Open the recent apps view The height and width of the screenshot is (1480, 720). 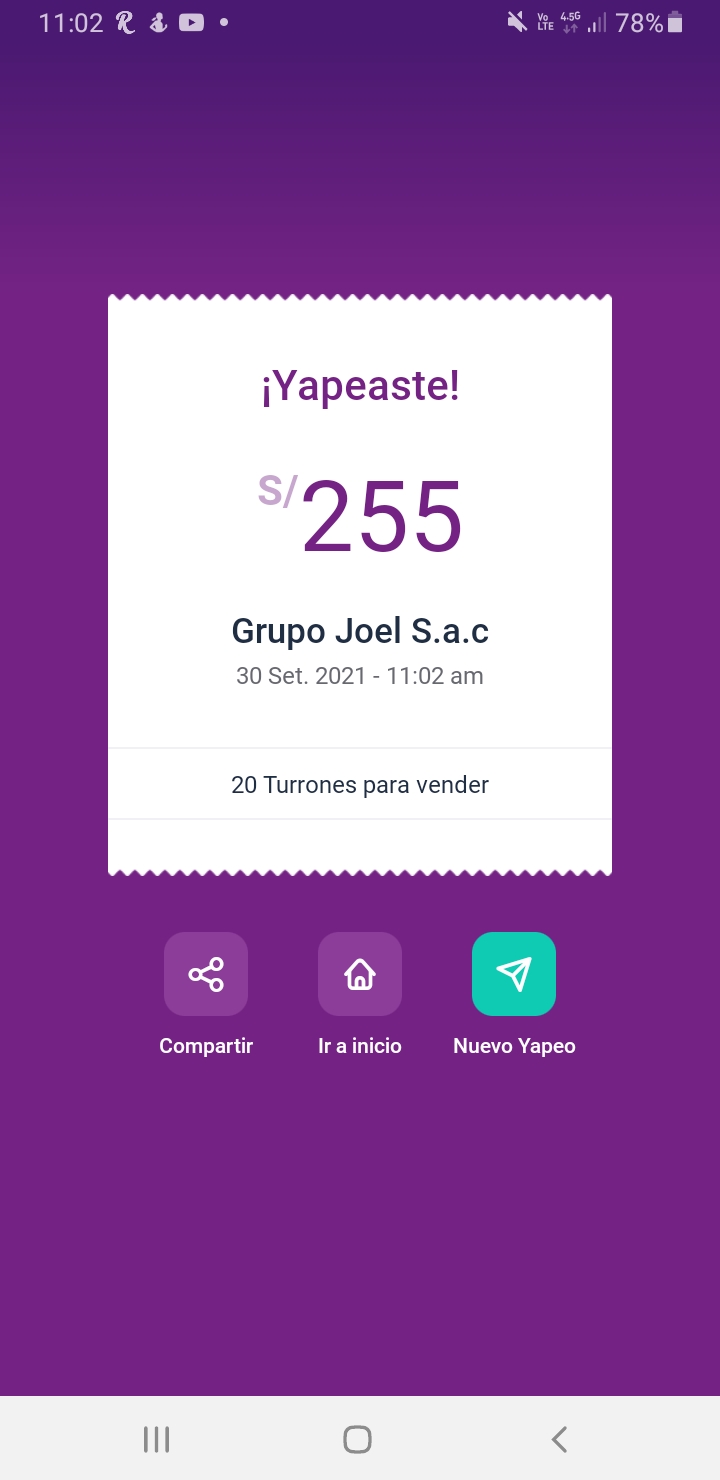click(x=157, y=1439)
